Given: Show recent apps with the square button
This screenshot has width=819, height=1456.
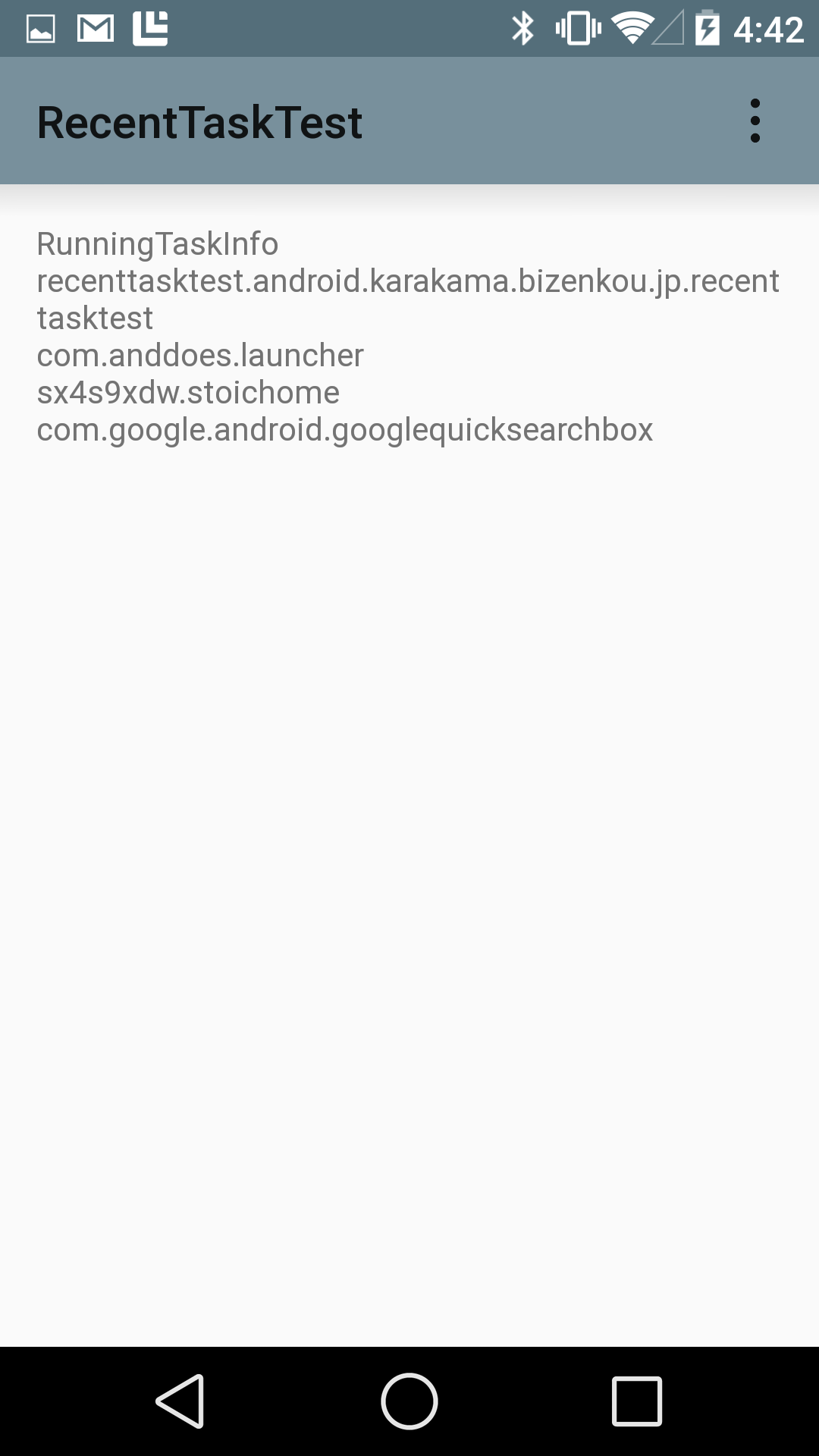Looking at the screenshot, I should tap(637, 1401).
